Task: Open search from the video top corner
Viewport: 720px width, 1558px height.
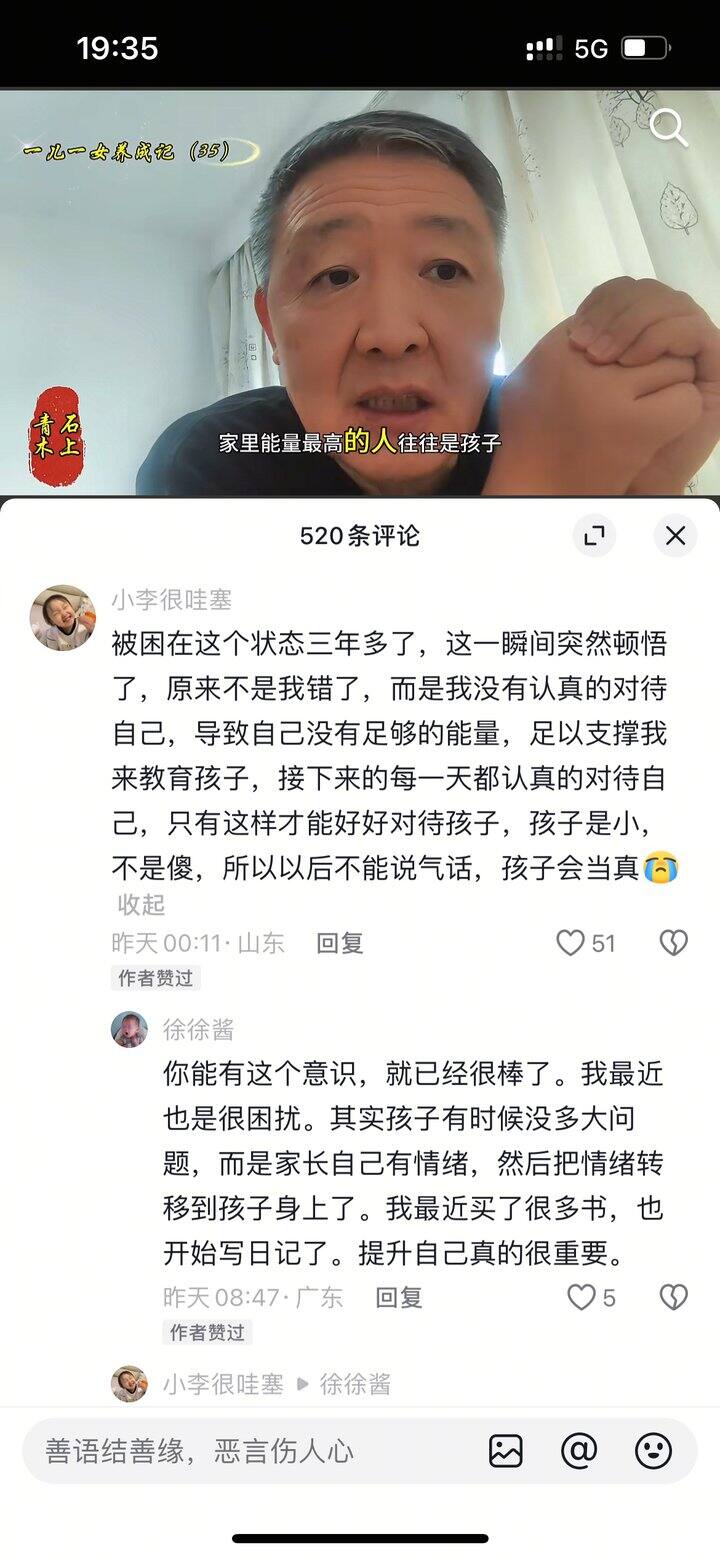Action: coord(668,127)
